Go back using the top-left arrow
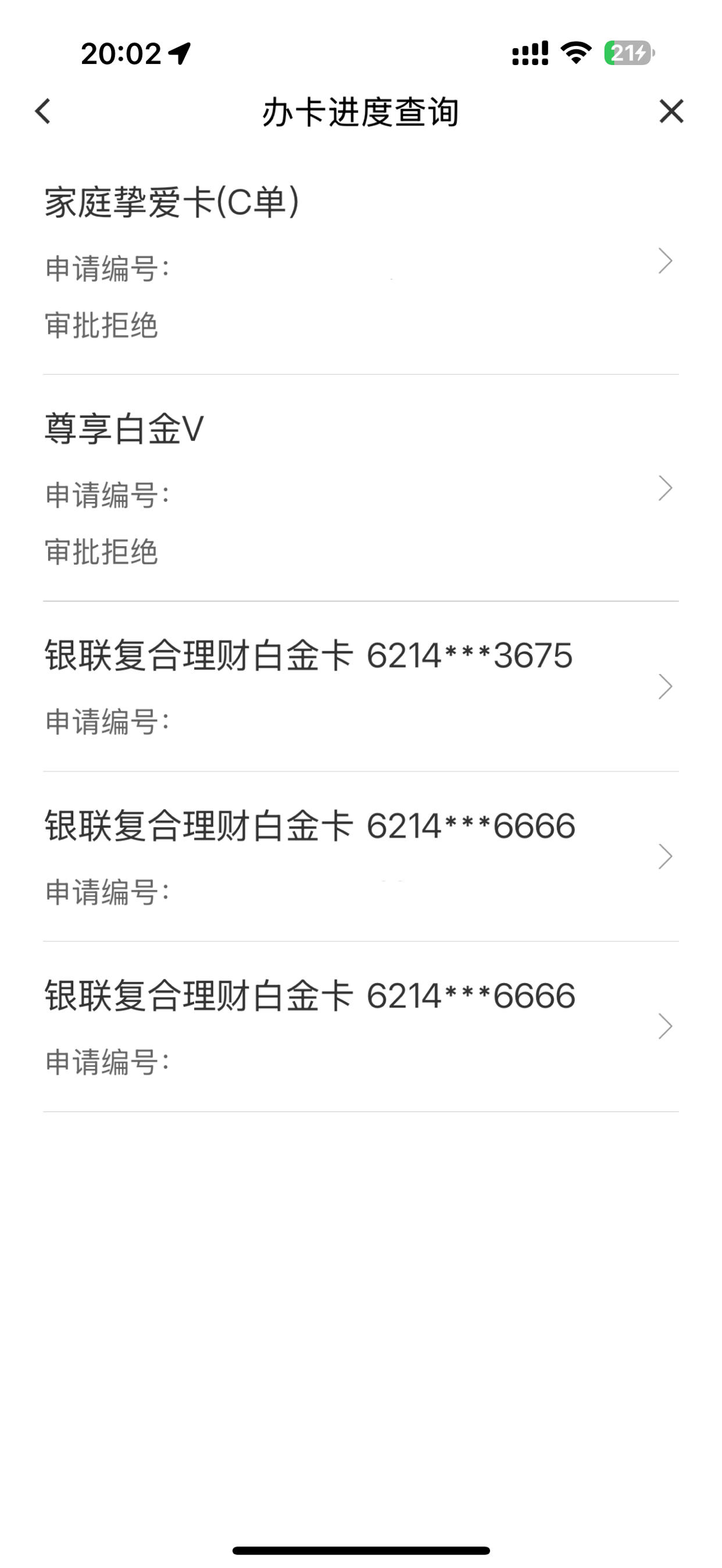722x1568 pixels. (42, 112)
